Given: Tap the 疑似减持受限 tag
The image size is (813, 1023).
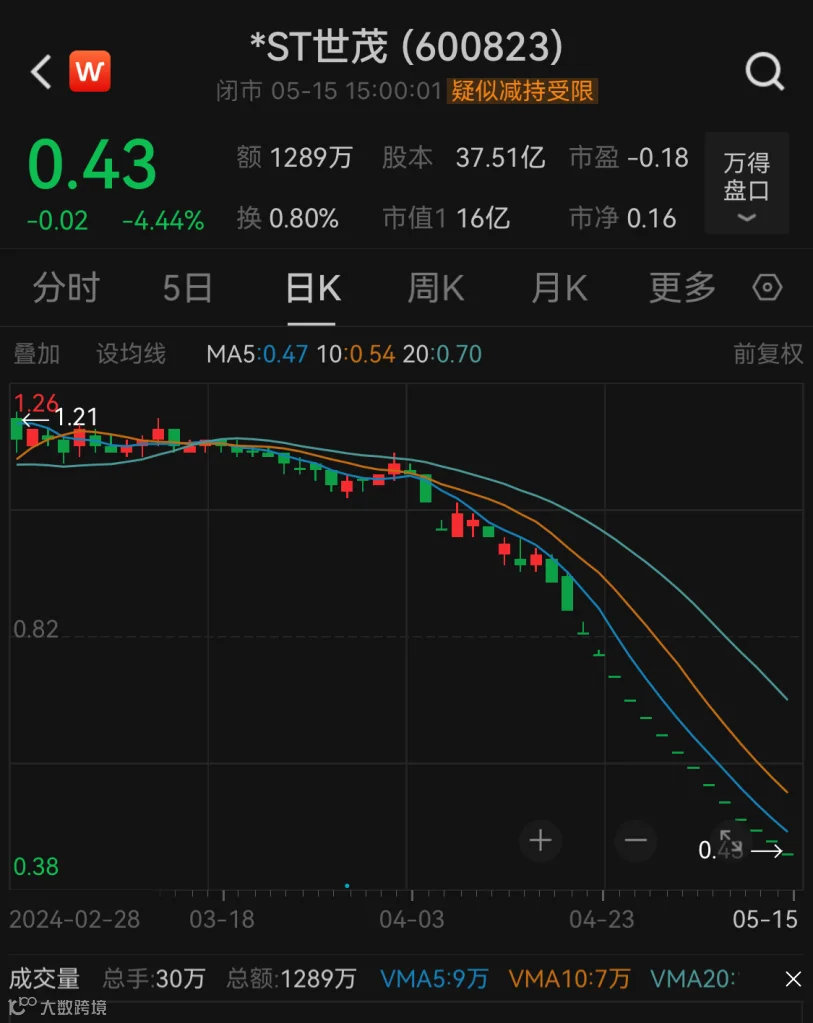Looking at the screenshot, I should tap(523, 92).
